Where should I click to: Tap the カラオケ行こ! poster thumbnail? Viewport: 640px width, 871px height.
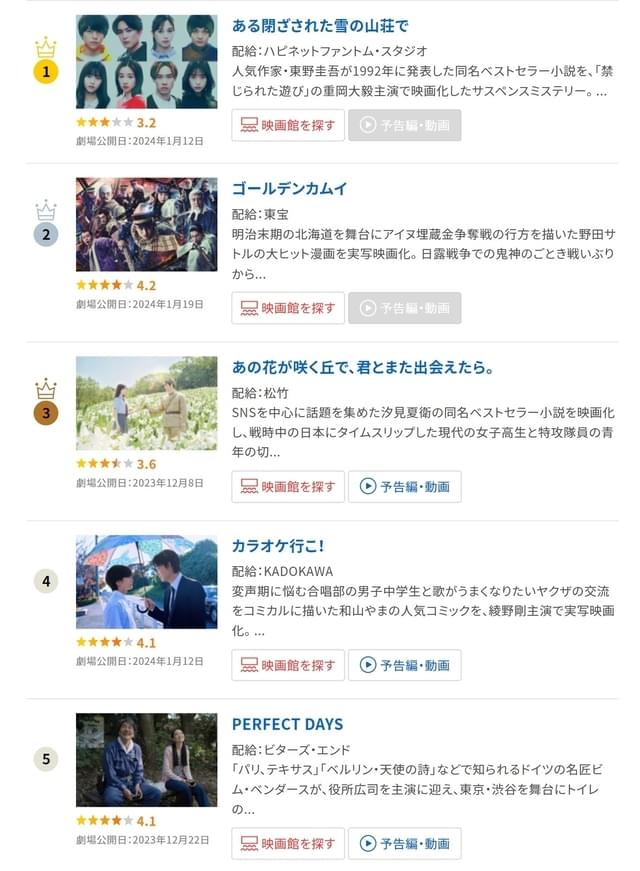pos(146,582)
